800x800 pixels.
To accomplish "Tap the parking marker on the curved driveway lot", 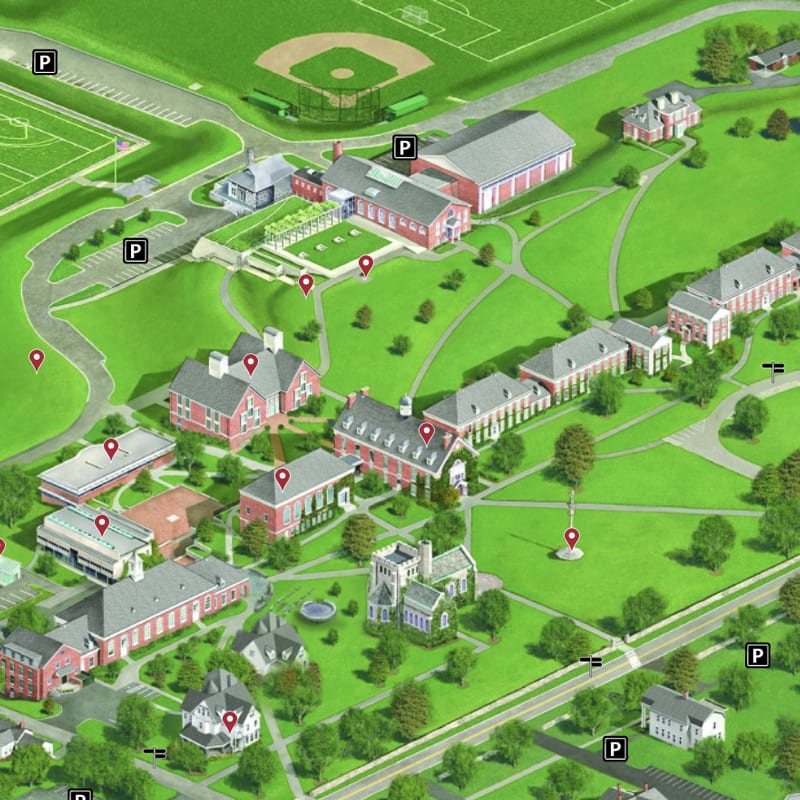I will tap(135, 251).
